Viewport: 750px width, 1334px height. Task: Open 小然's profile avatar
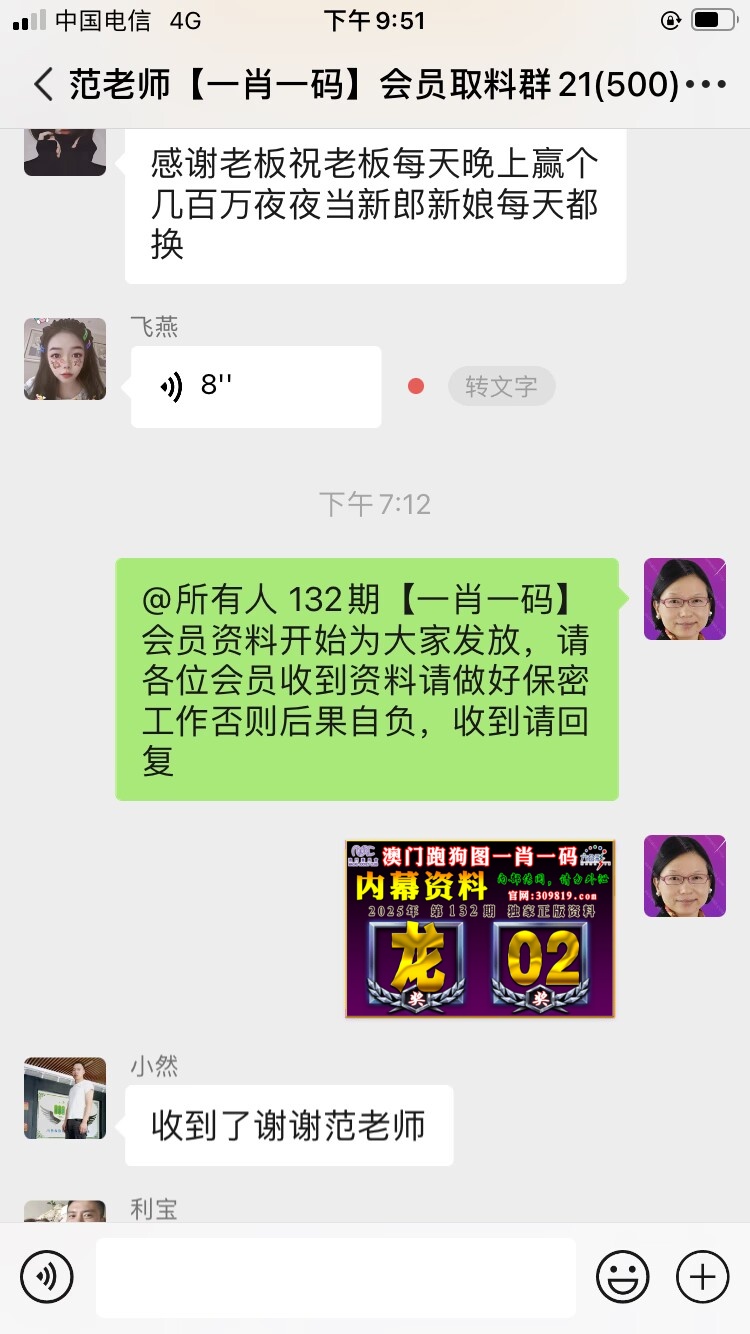(x=65, y=1098)
